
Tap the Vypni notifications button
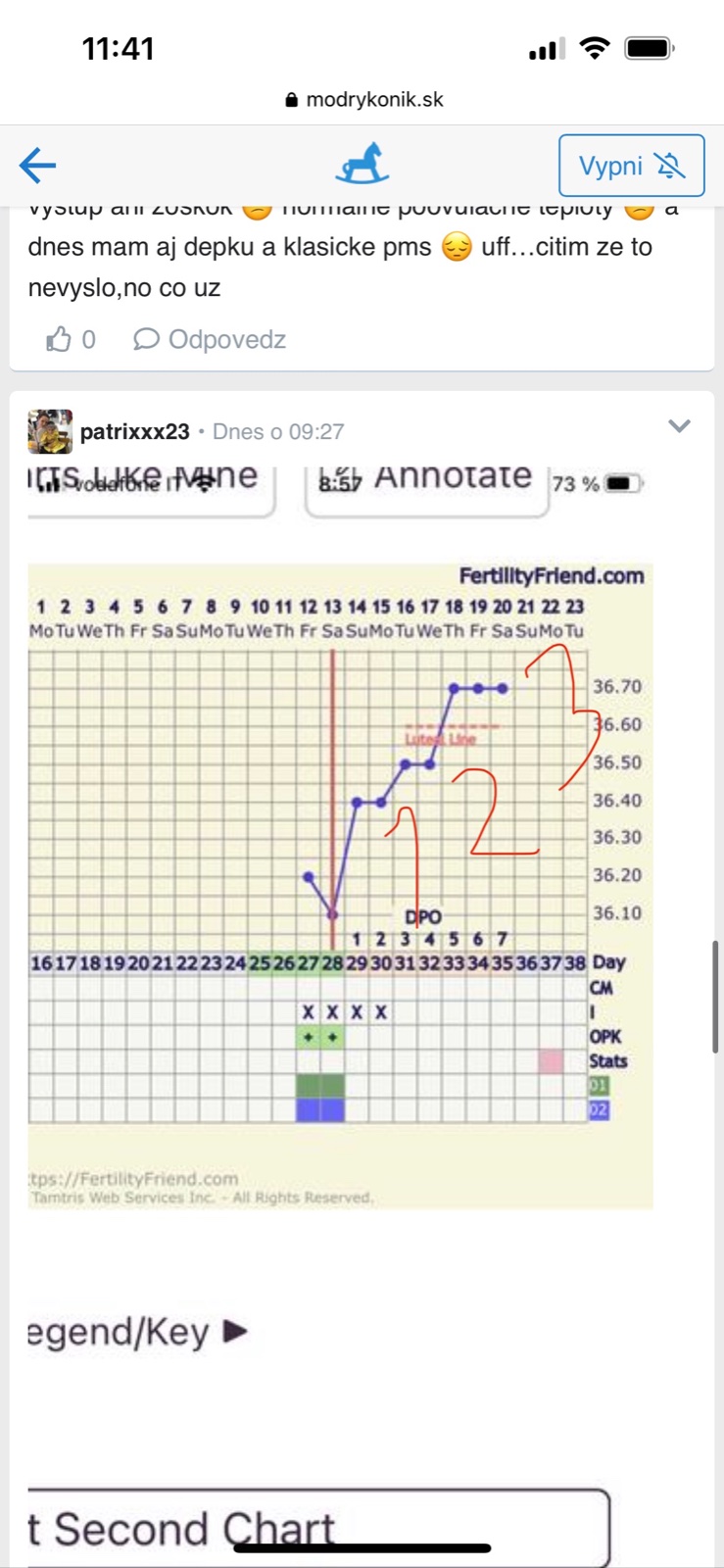(x=631, y=166)
